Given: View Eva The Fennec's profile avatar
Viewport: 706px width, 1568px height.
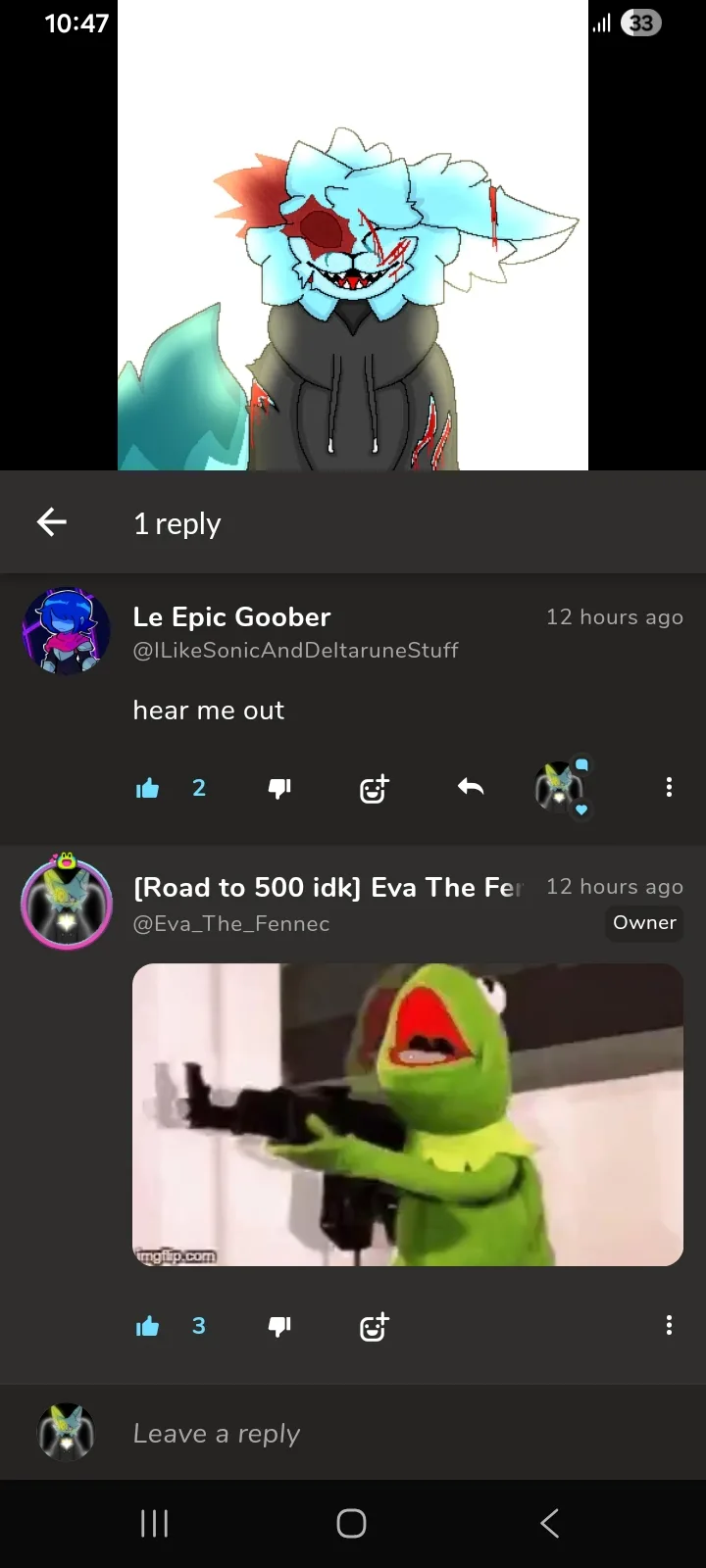Looking at the screenshot, I should [67, 903].
